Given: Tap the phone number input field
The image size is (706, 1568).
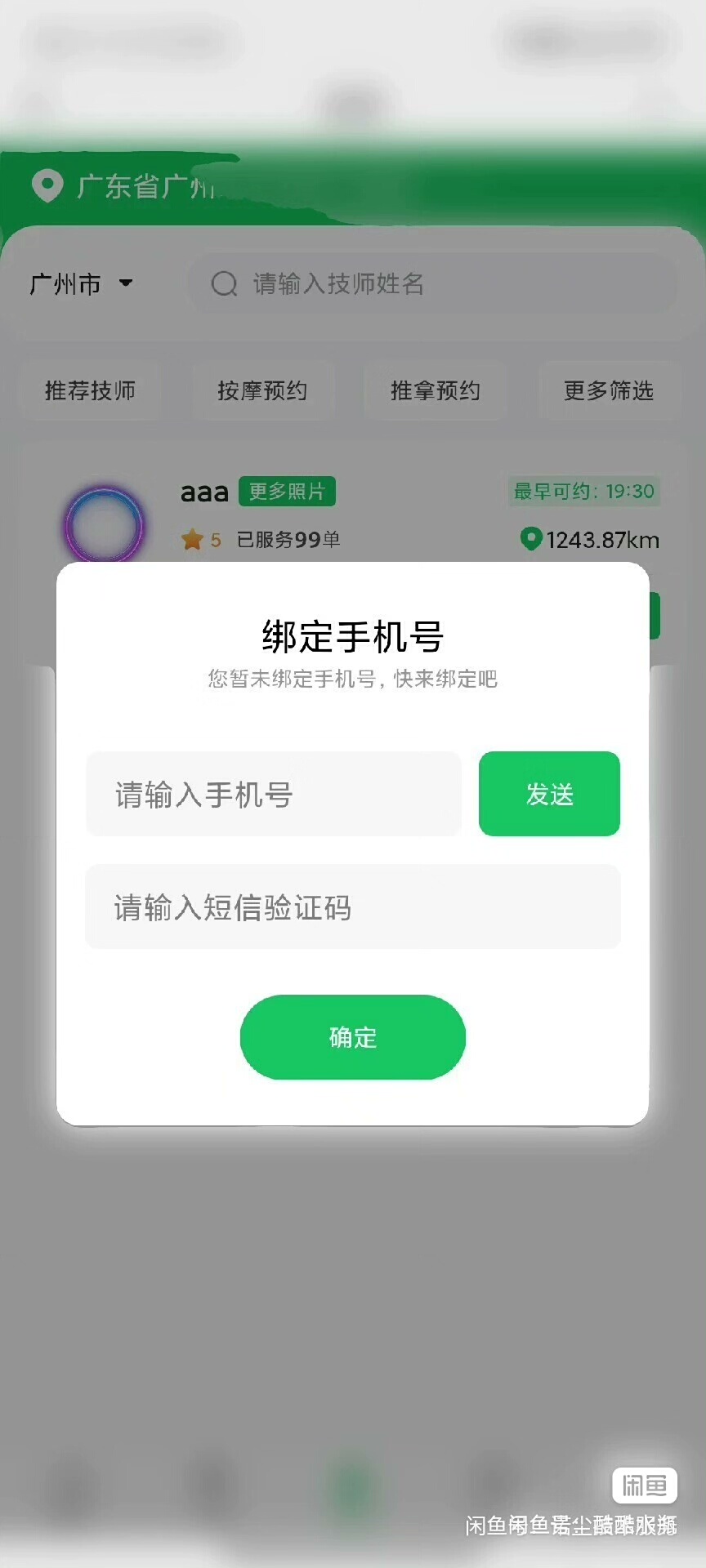Looking at the screenshot, I should coord(273,794).
